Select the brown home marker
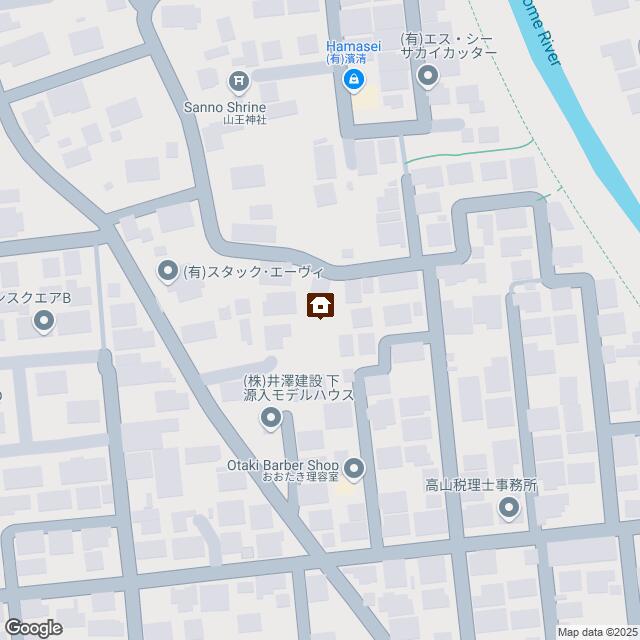The width and height of the screenshot is (640, 640). tap(320, 305)
